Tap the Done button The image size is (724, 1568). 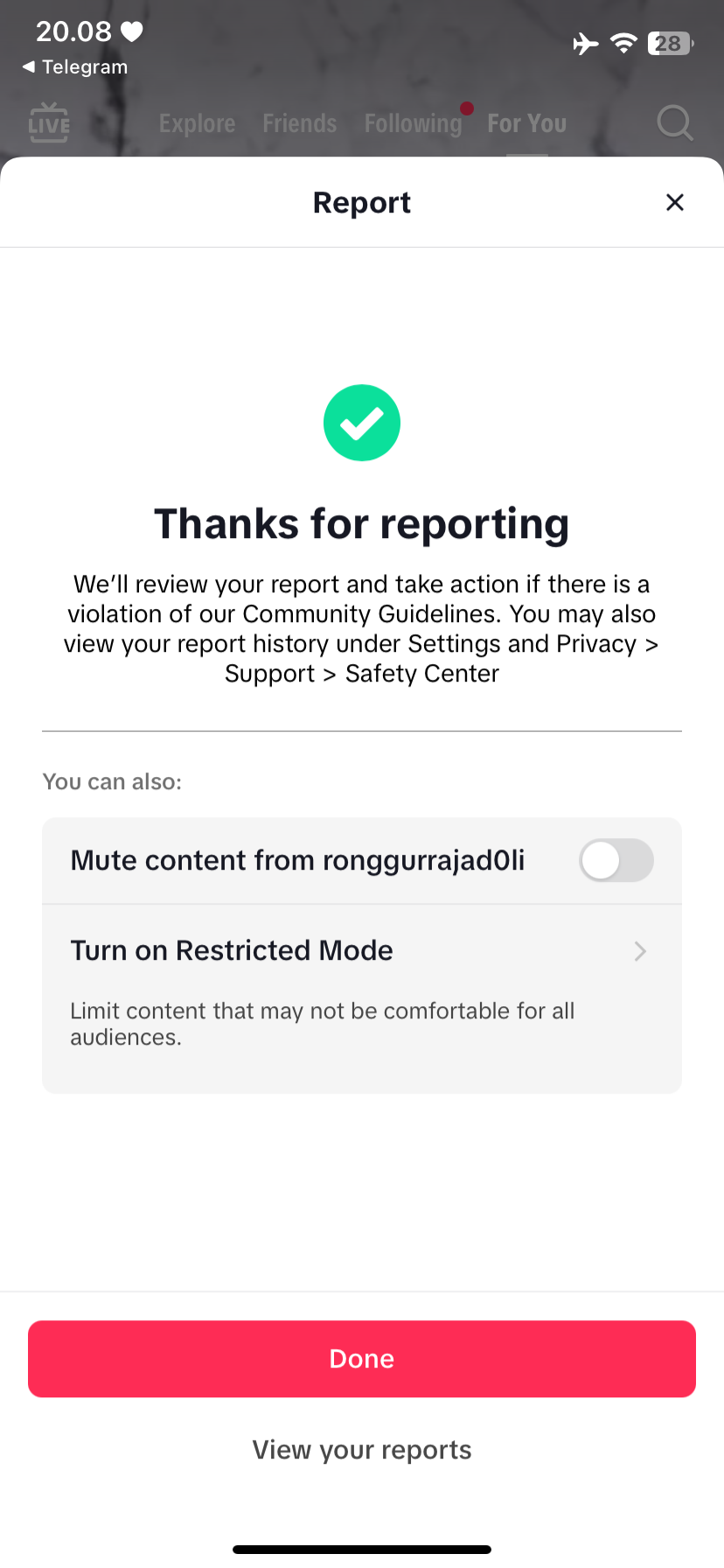362,1359
